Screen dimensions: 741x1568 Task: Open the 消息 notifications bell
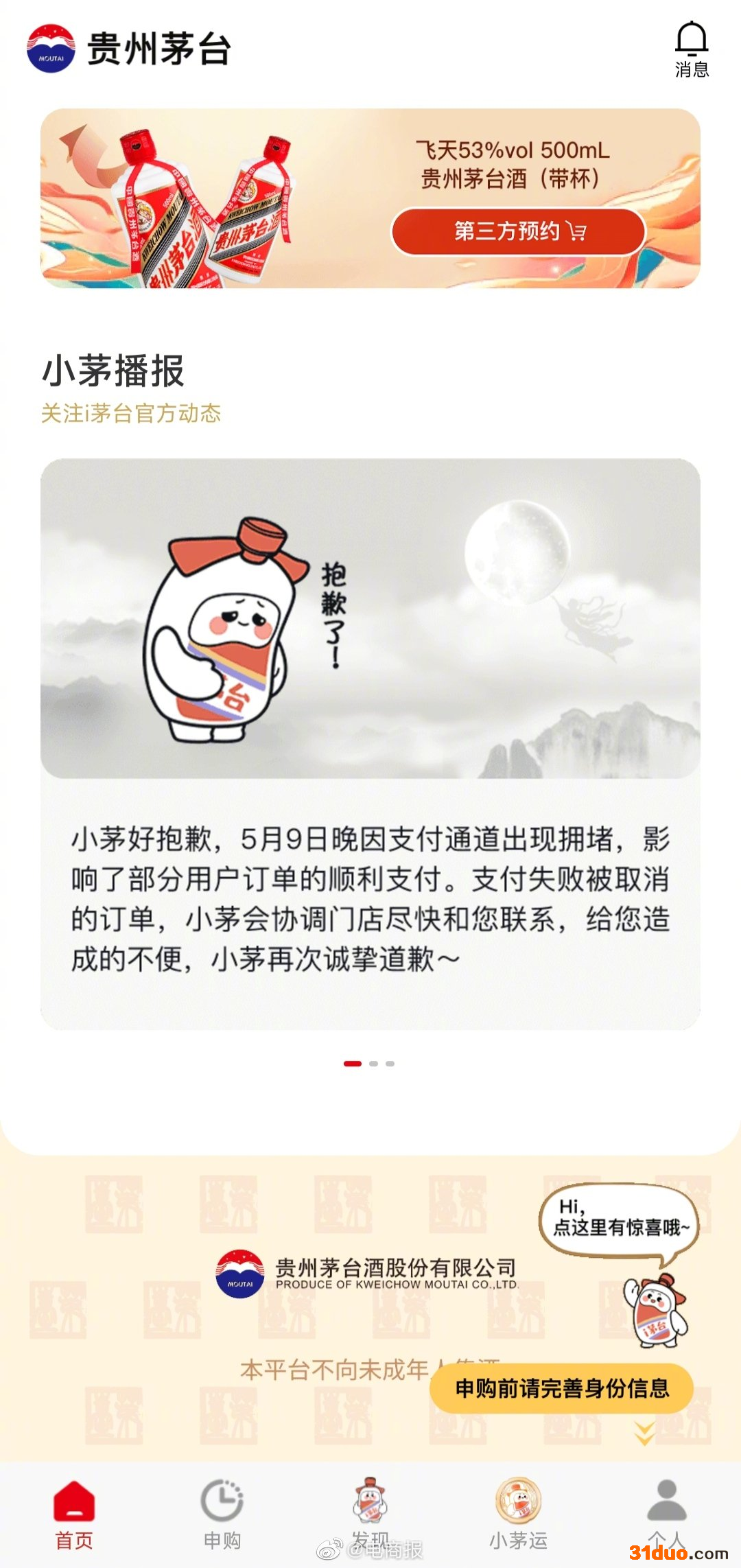tap(692, 49)
